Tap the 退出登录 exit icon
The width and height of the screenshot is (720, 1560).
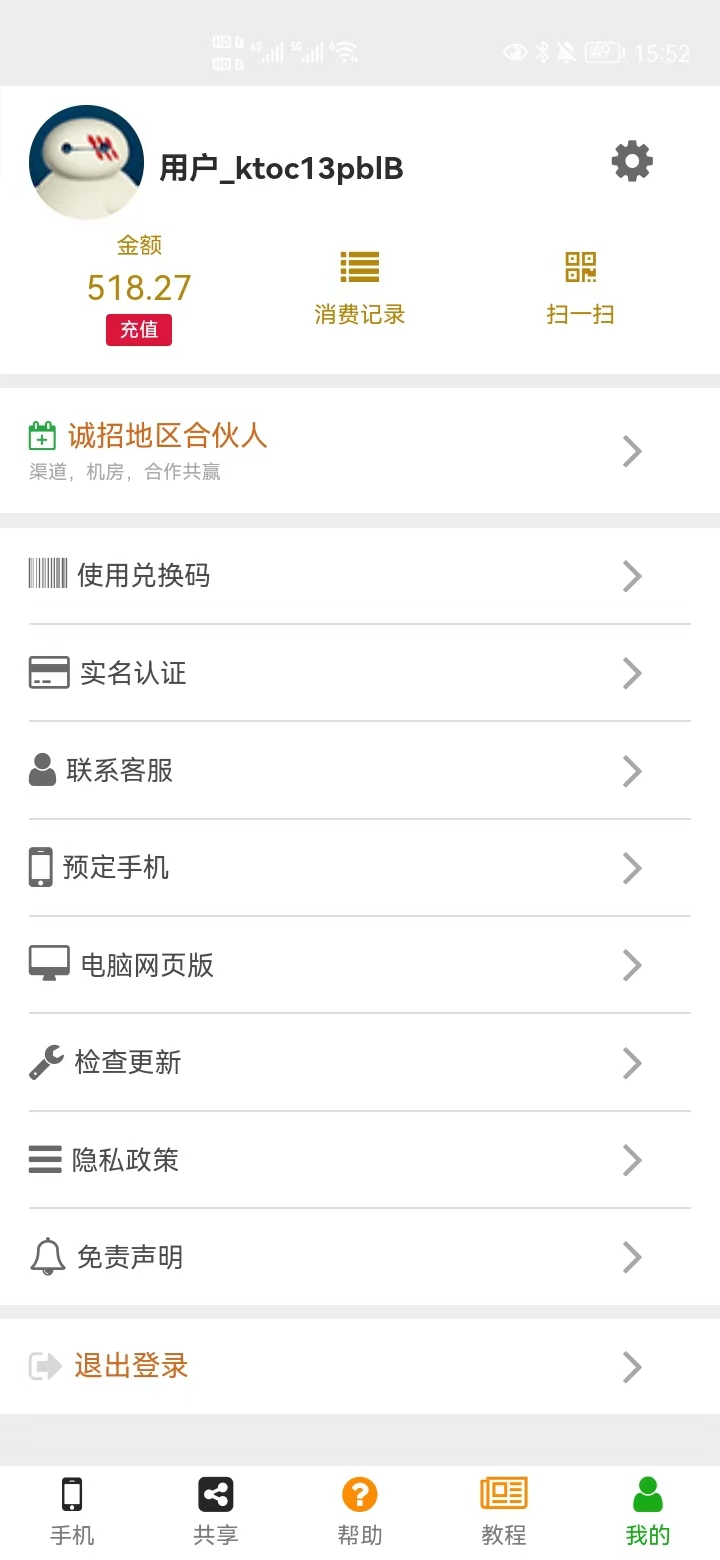(x=45, y=1366)
